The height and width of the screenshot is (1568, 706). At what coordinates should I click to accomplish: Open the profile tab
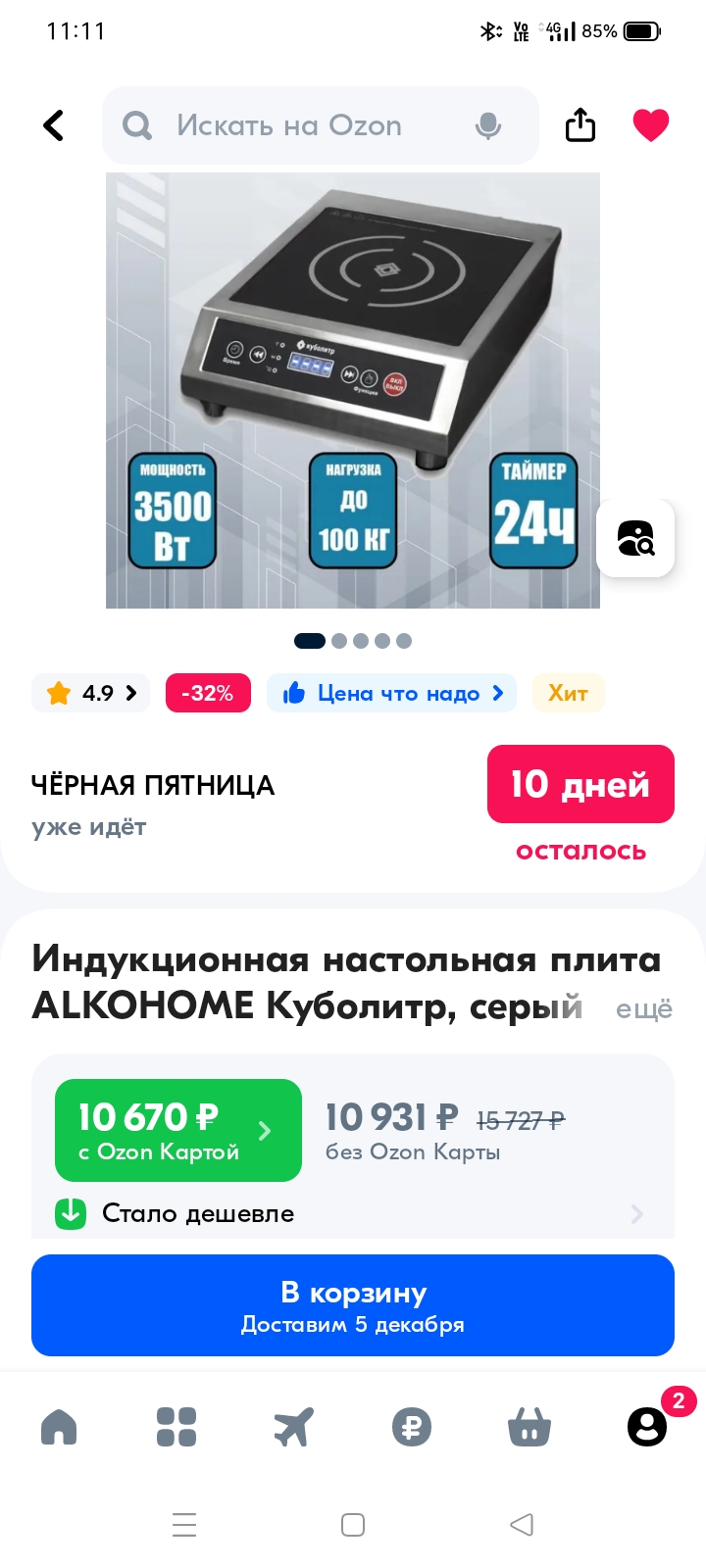pos(647,1427)
